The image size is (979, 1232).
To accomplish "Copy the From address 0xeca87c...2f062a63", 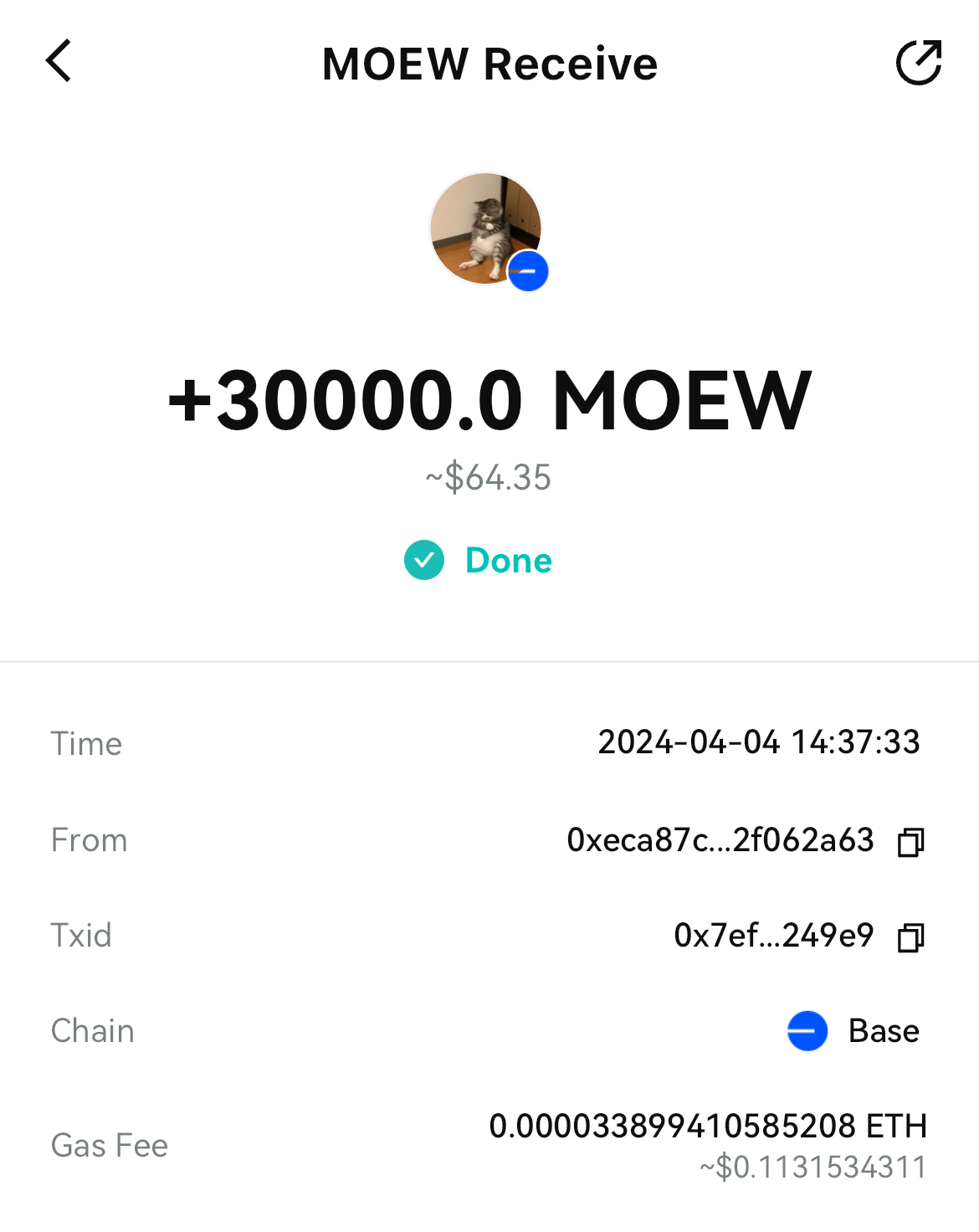I will click(x=910, y=842).
